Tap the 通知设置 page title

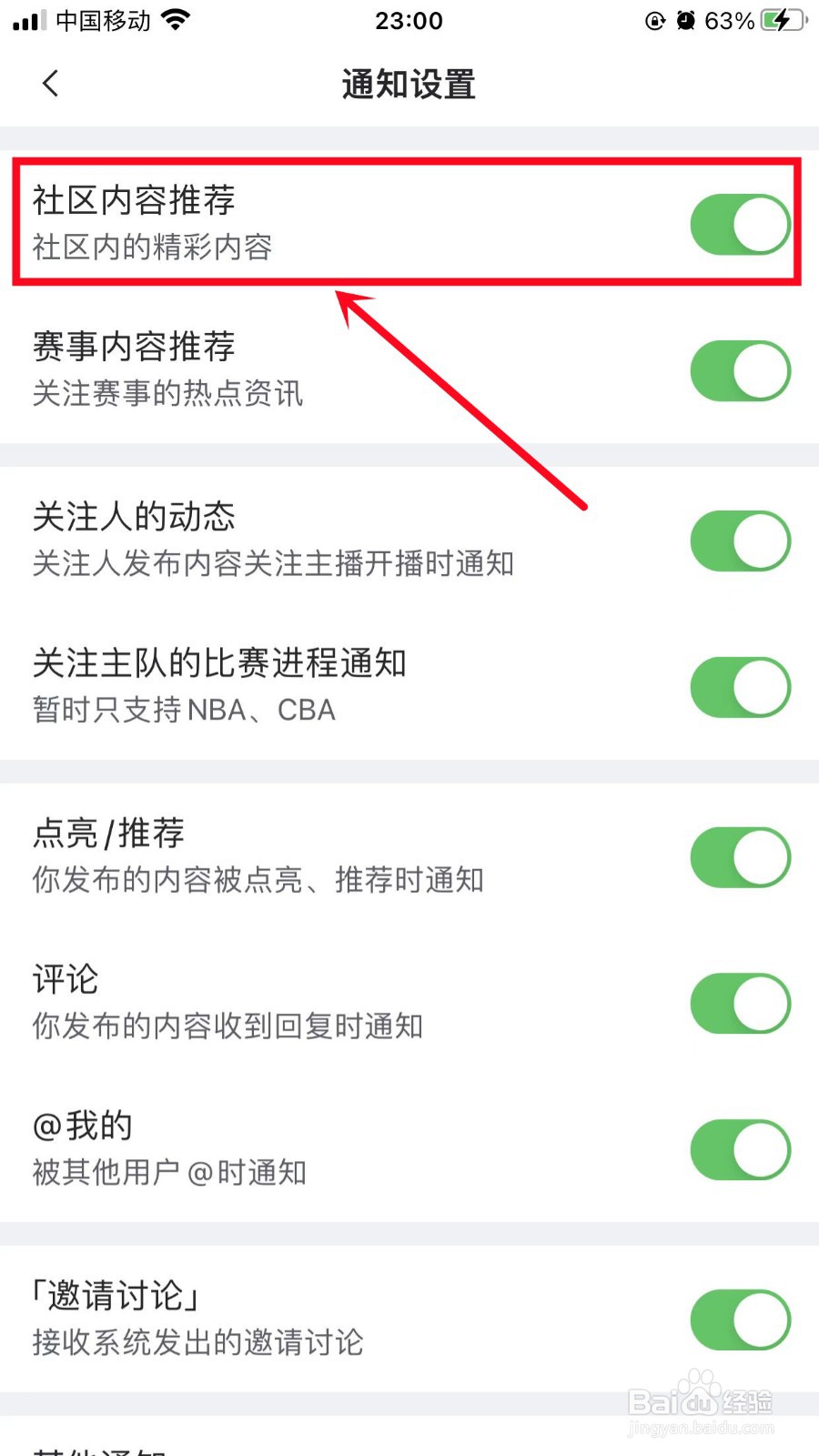coord(408,83)
